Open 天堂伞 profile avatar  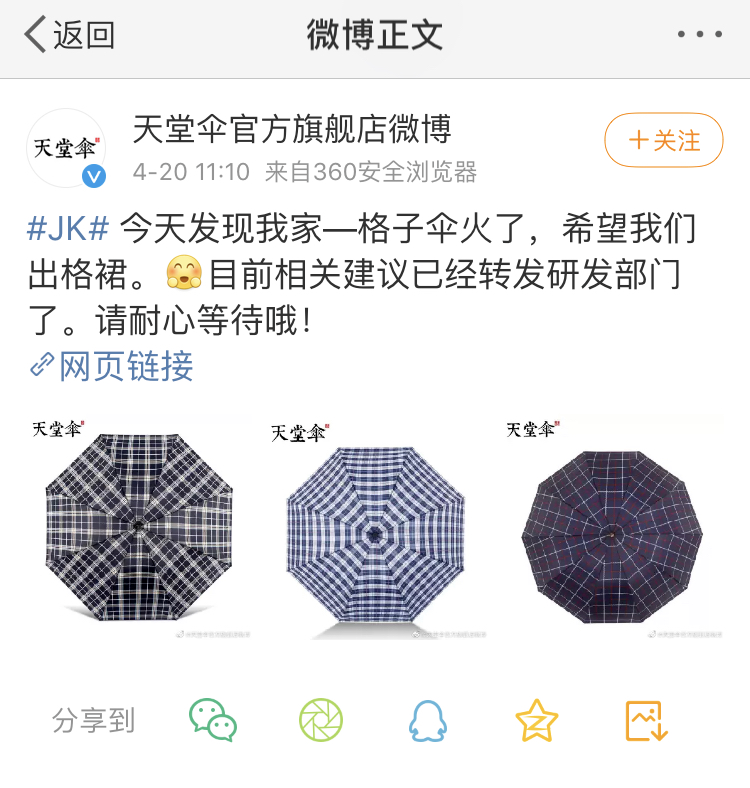coord(66,148)
